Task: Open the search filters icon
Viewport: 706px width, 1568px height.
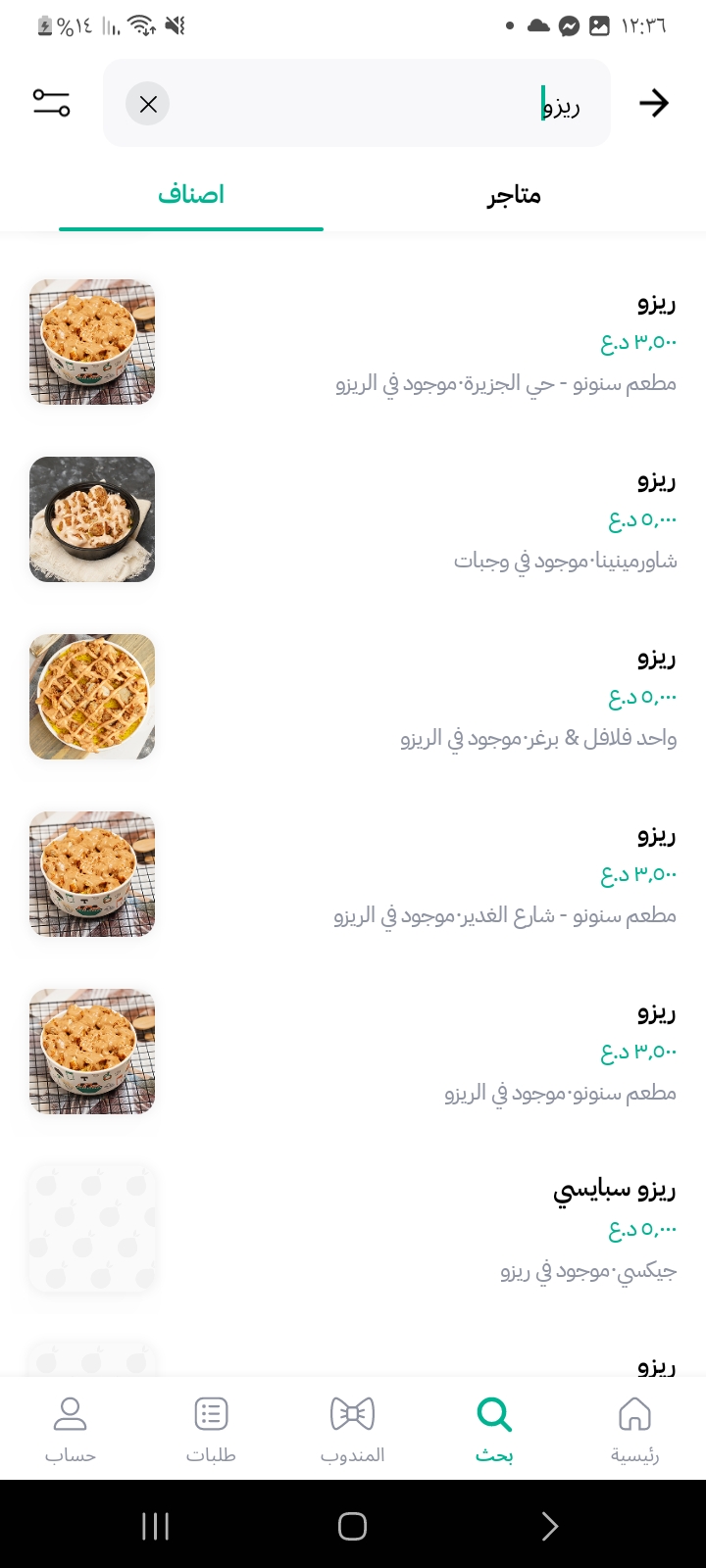Action: coord(50,103)
